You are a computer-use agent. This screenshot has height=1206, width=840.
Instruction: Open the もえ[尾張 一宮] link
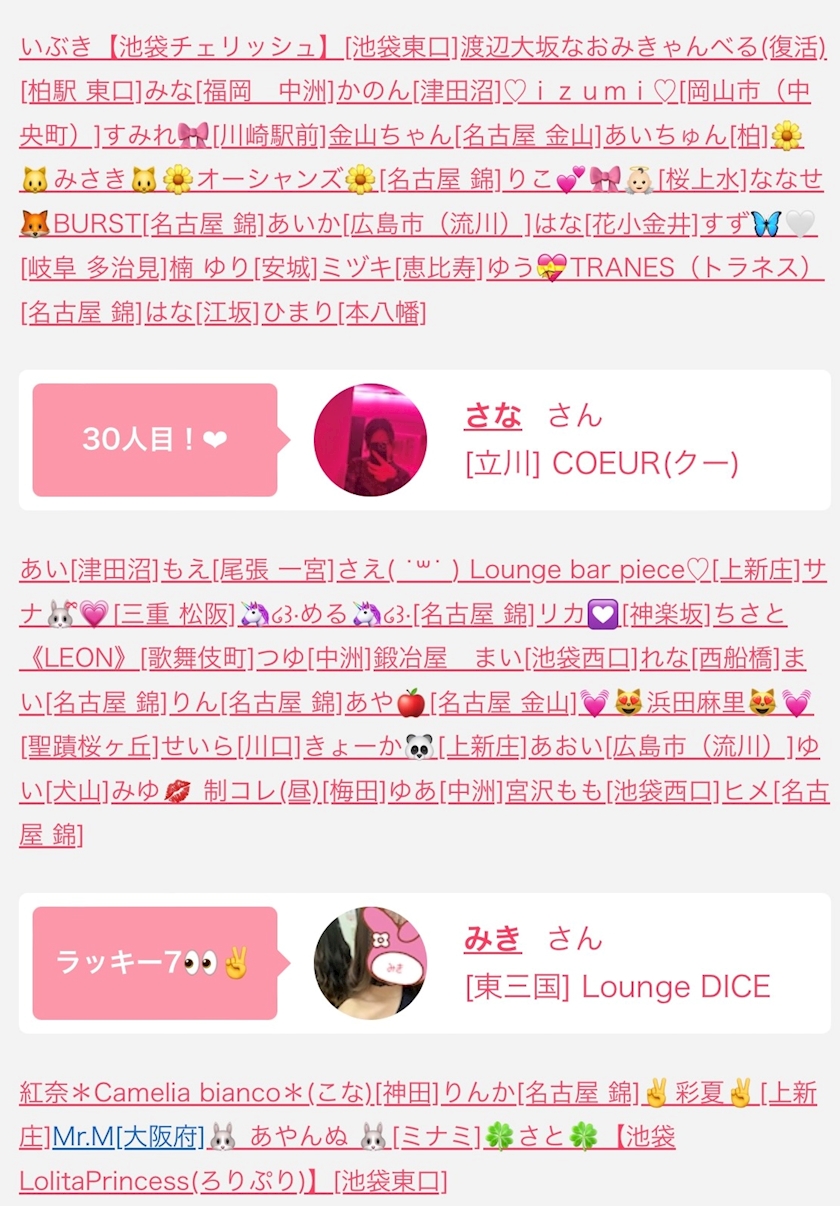point(248,570)
